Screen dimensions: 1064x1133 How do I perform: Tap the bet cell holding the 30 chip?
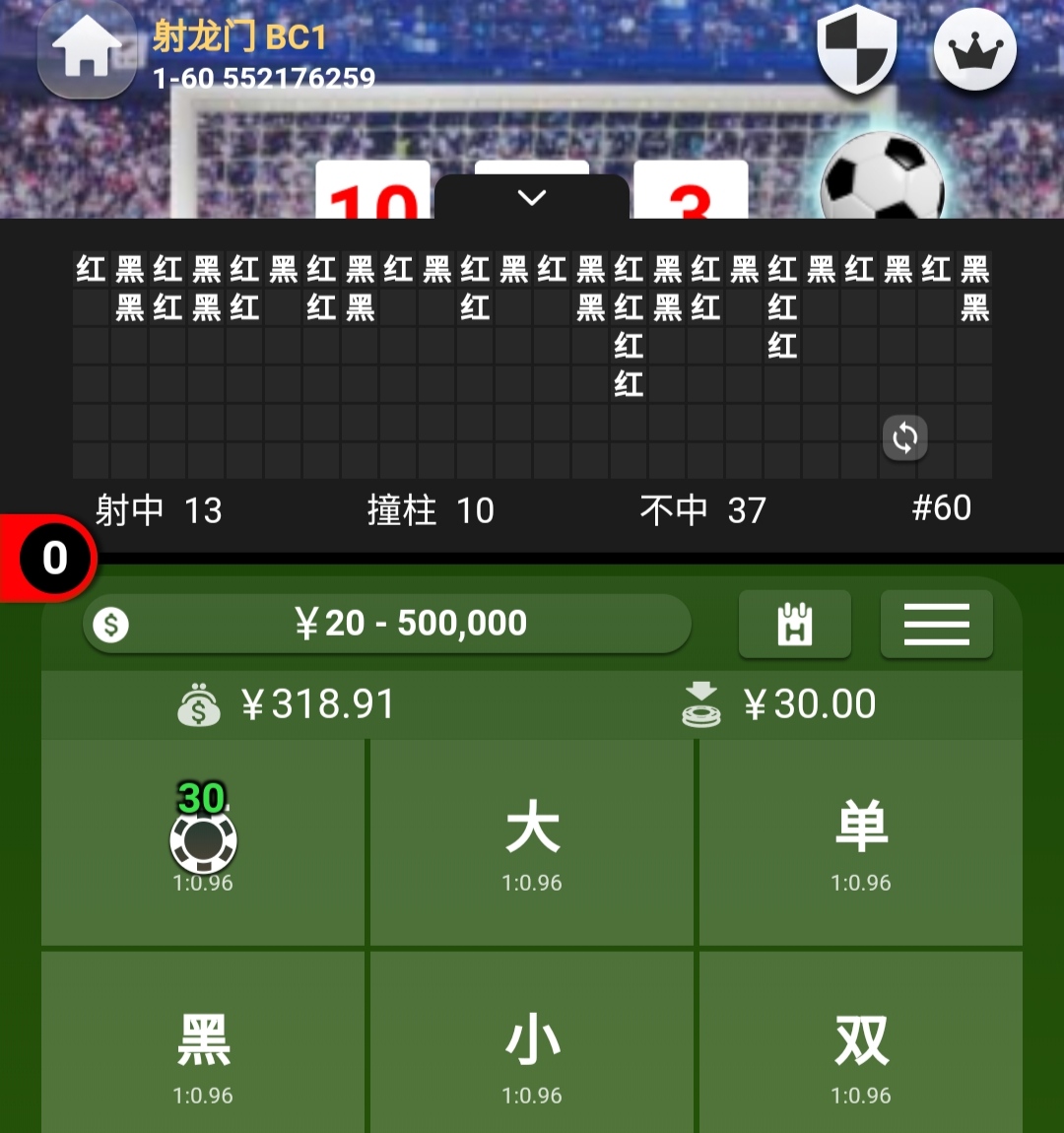pyautogui.click(x=203, y=842)
